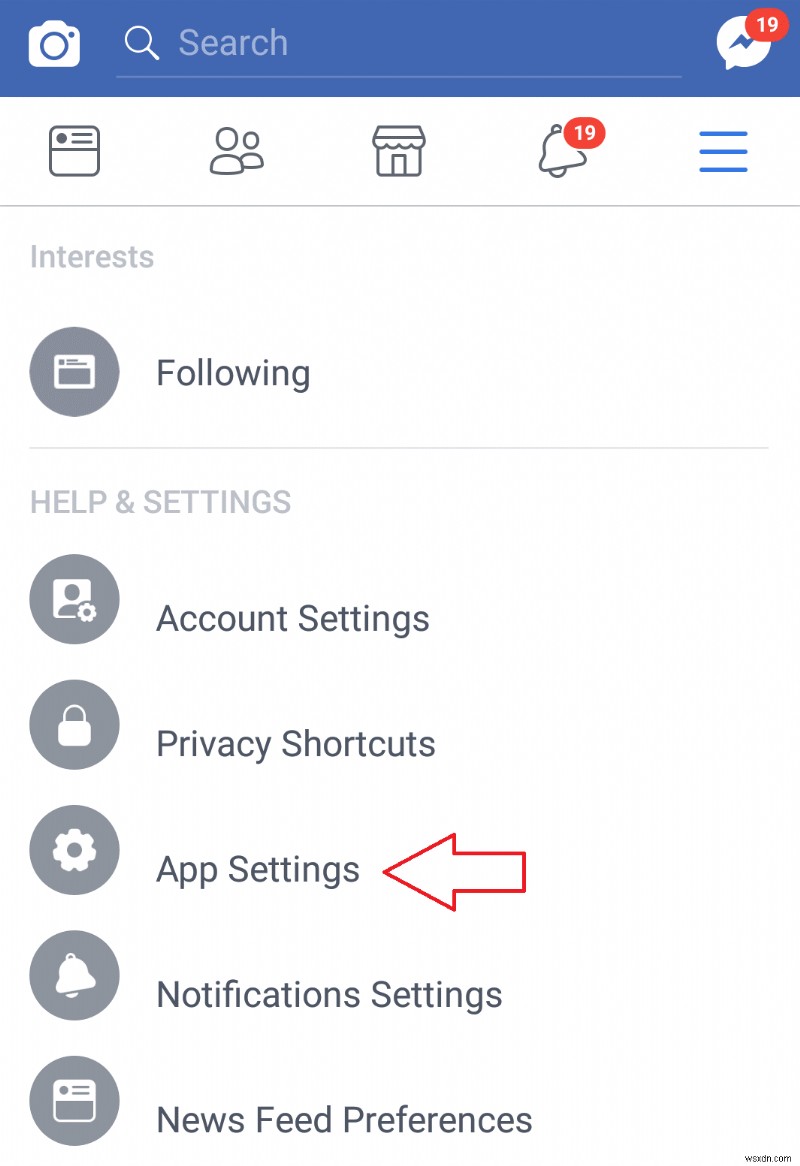Tap the Notifications Settings bell icon
Screen dimensions: 800x1166
tap(74, 975)
